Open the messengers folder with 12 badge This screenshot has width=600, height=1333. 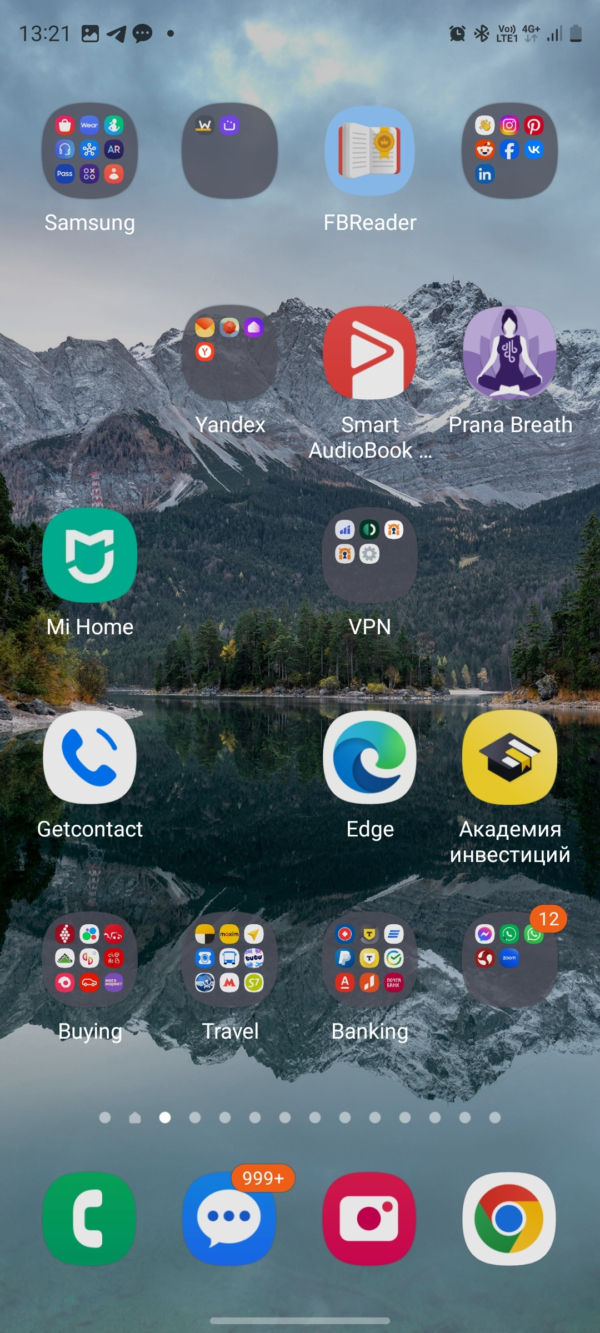point(510,960)
